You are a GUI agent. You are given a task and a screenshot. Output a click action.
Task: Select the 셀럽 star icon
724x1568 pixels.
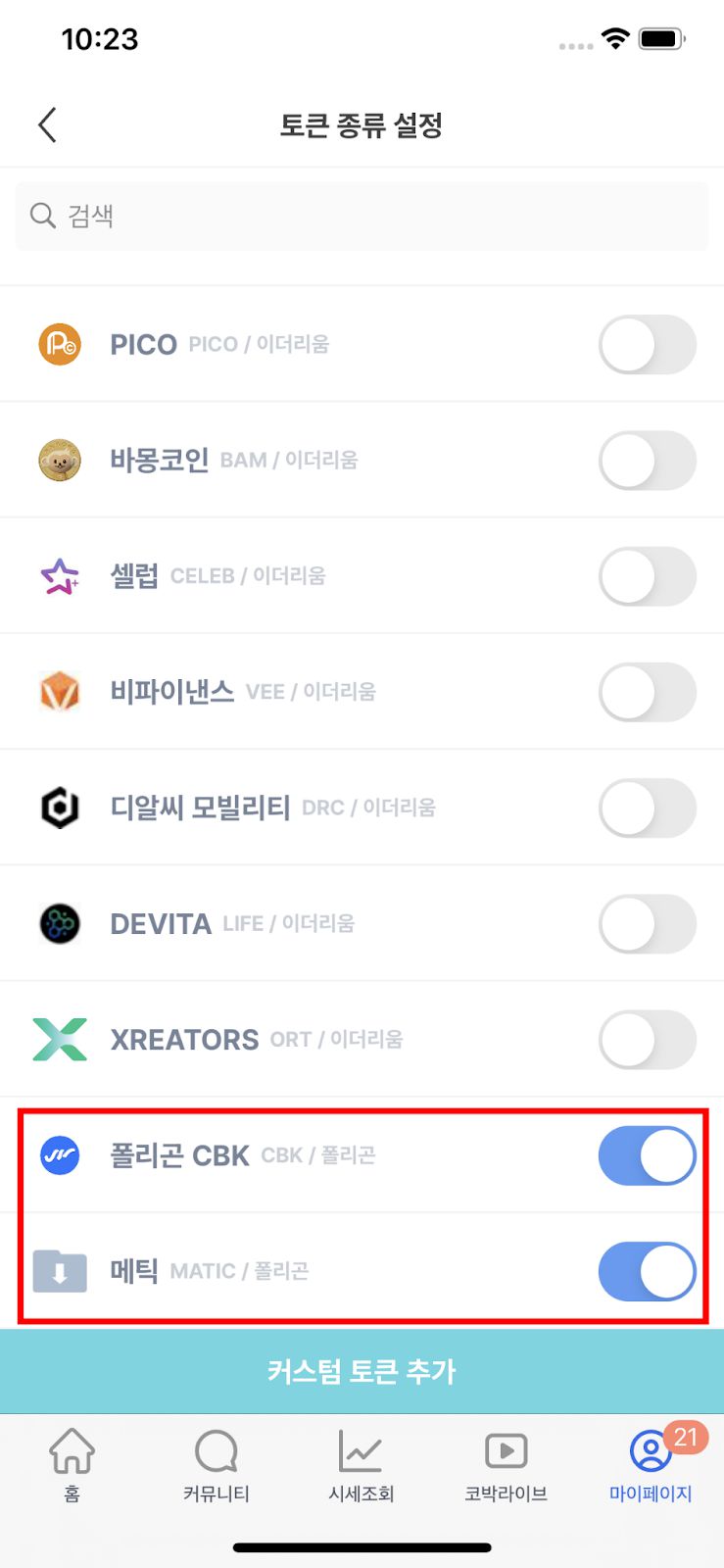tap(60, 575)
